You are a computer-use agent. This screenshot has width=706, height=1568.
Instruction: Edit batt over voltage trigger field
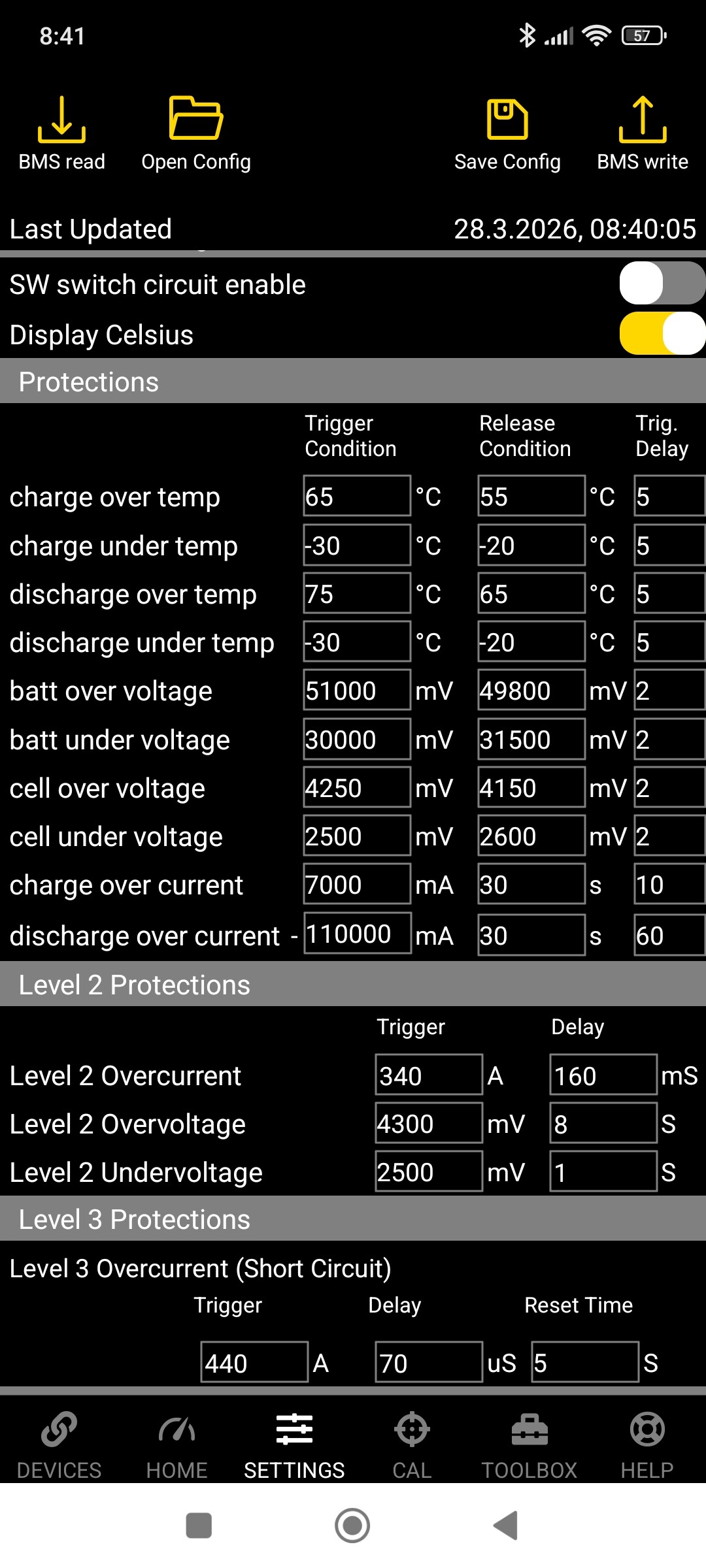[x=357, y=691]
